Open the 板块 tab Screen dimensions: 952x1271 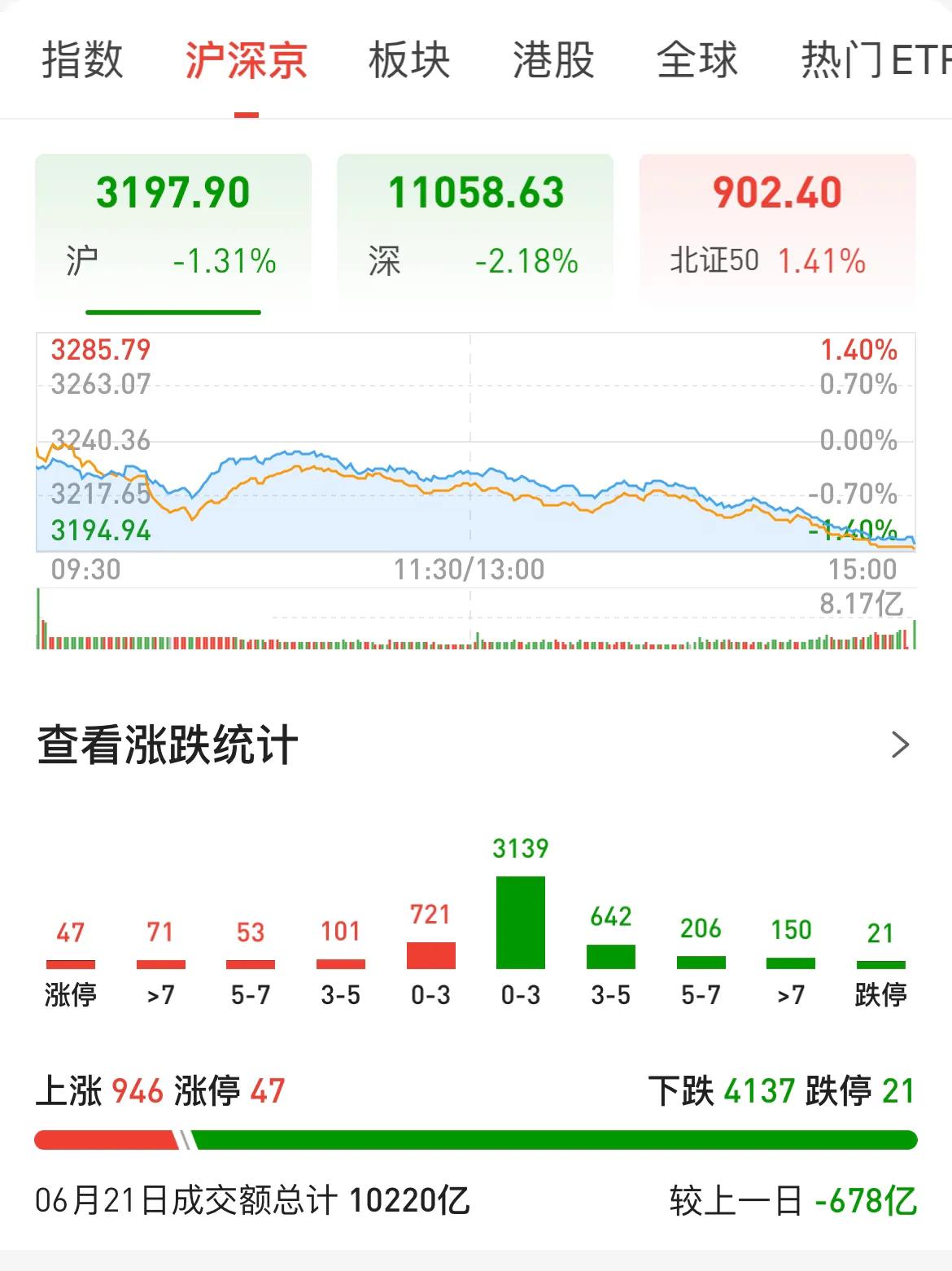pos(409,61)
